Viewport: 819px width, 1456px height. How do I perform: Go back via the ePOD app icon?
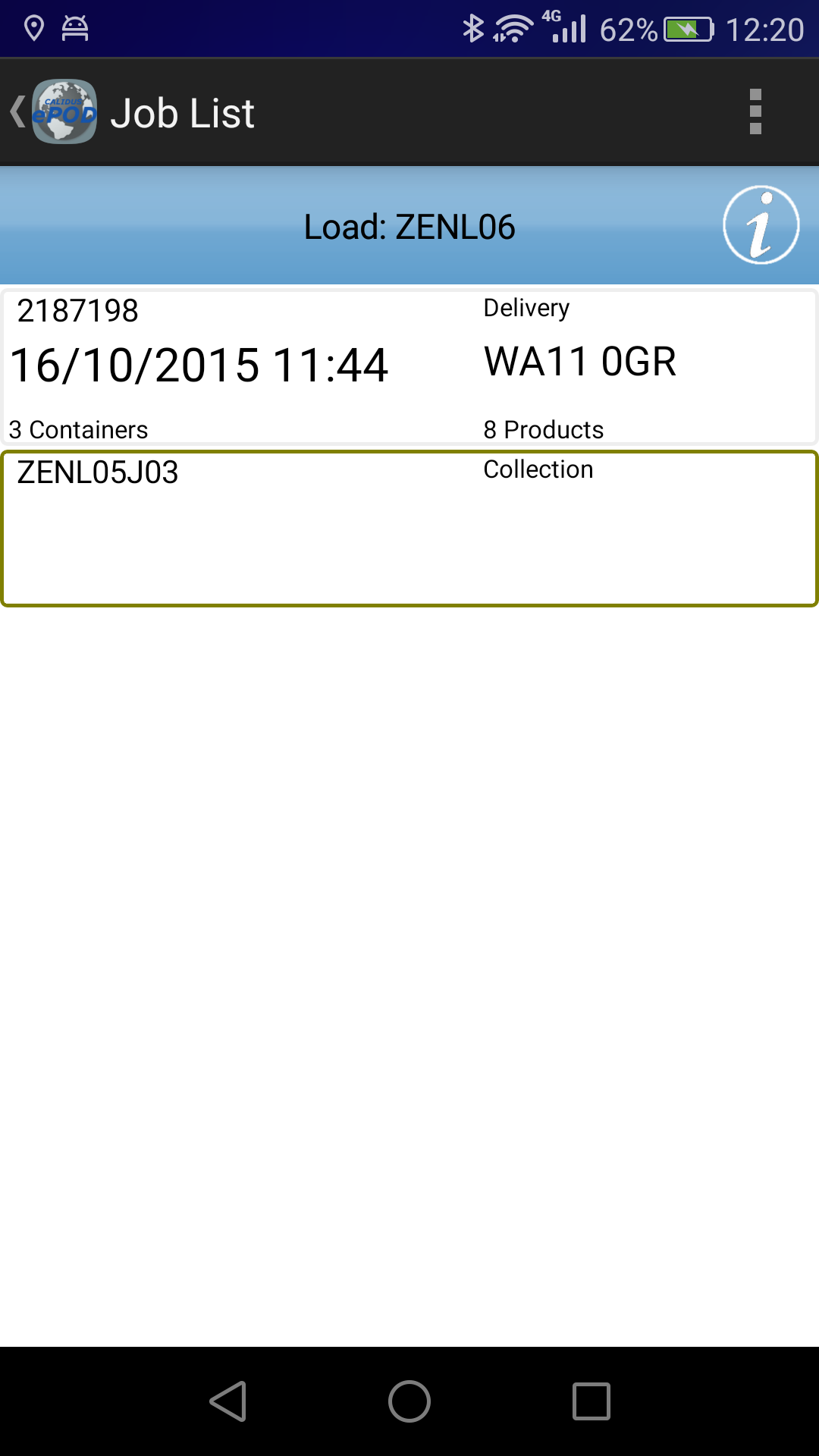pyautogui.click(x=55, y=112)
